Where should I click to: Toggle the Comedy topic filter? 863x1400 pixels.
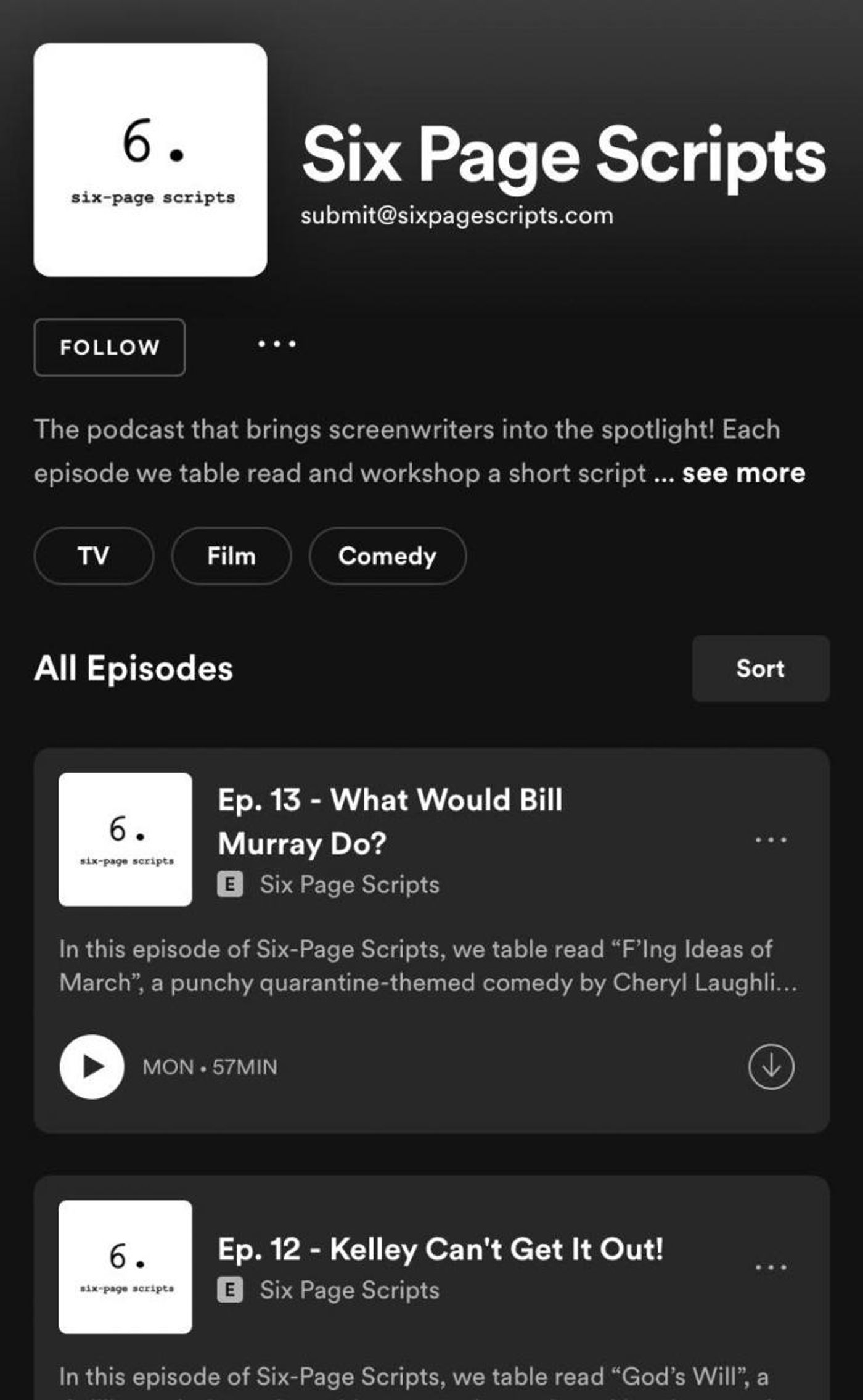(x=387, y=556)
